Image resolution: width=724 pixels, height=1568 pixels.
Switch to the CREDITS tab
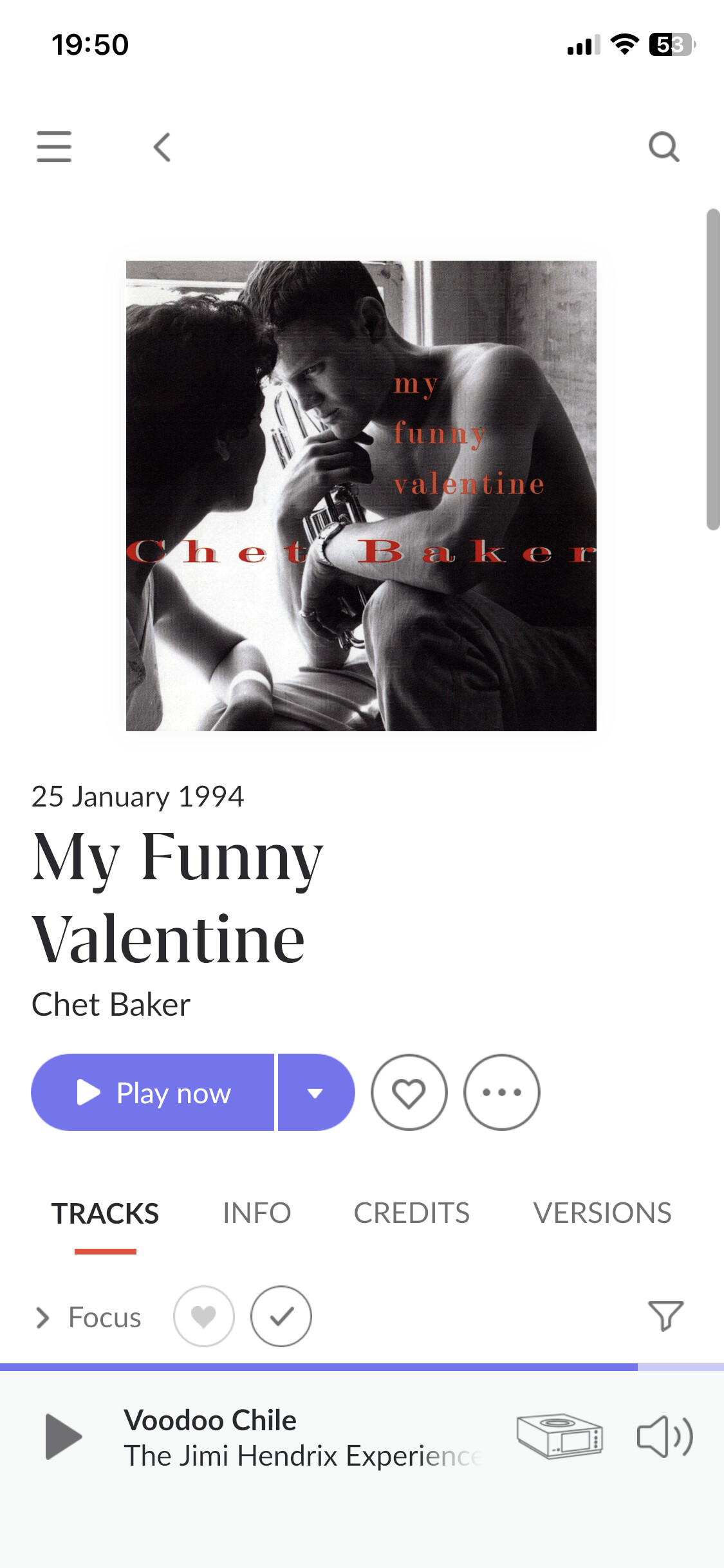click(x=412, y=1213)
